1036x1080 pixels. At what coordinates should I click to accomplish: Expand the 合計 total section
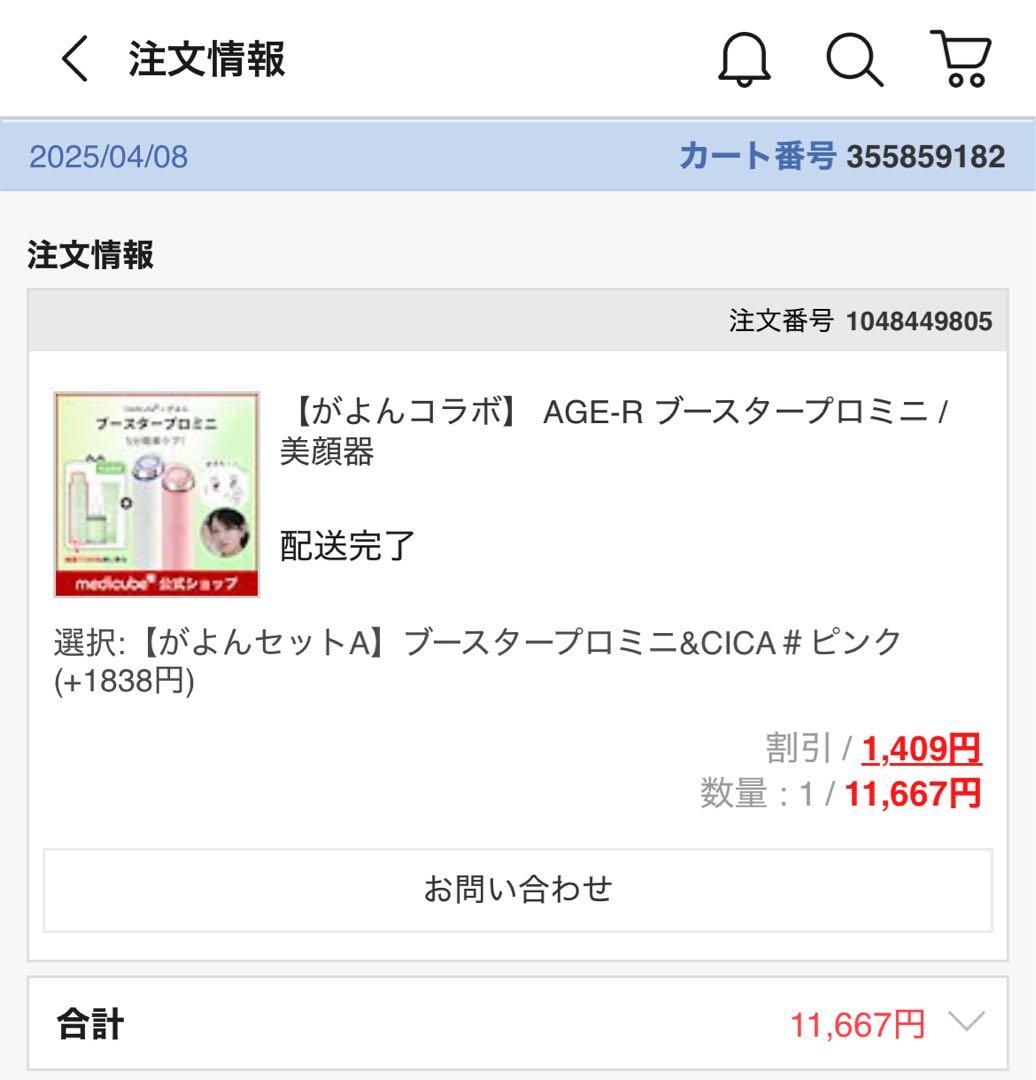(965, 1023)
